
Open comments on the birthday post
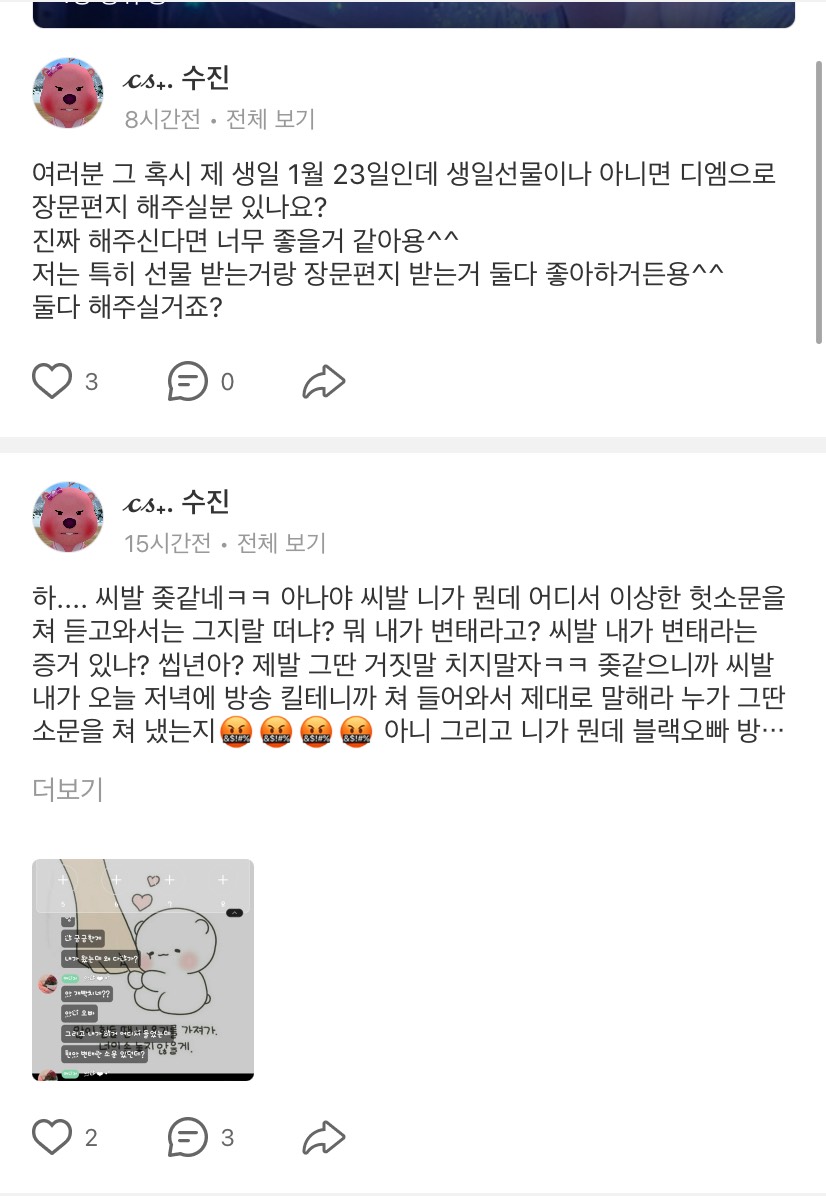coord(188,381)
